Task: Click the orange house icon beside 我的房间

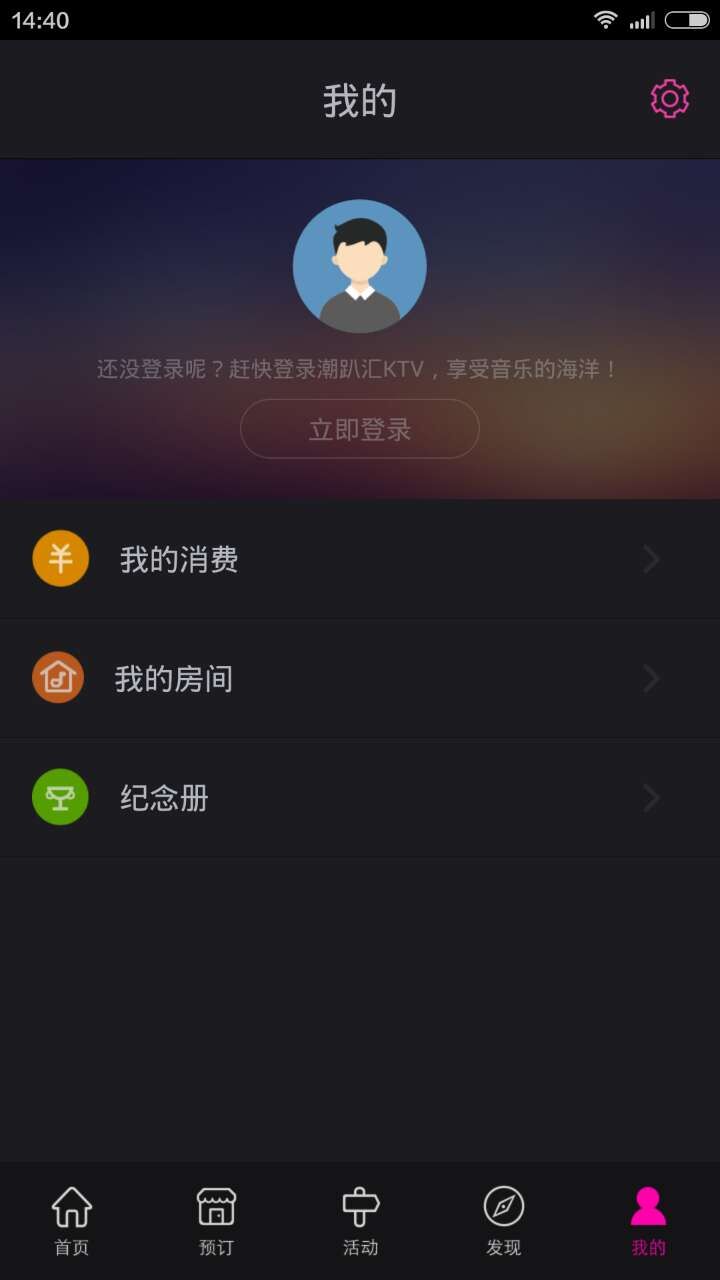Action: pos(58,678)
